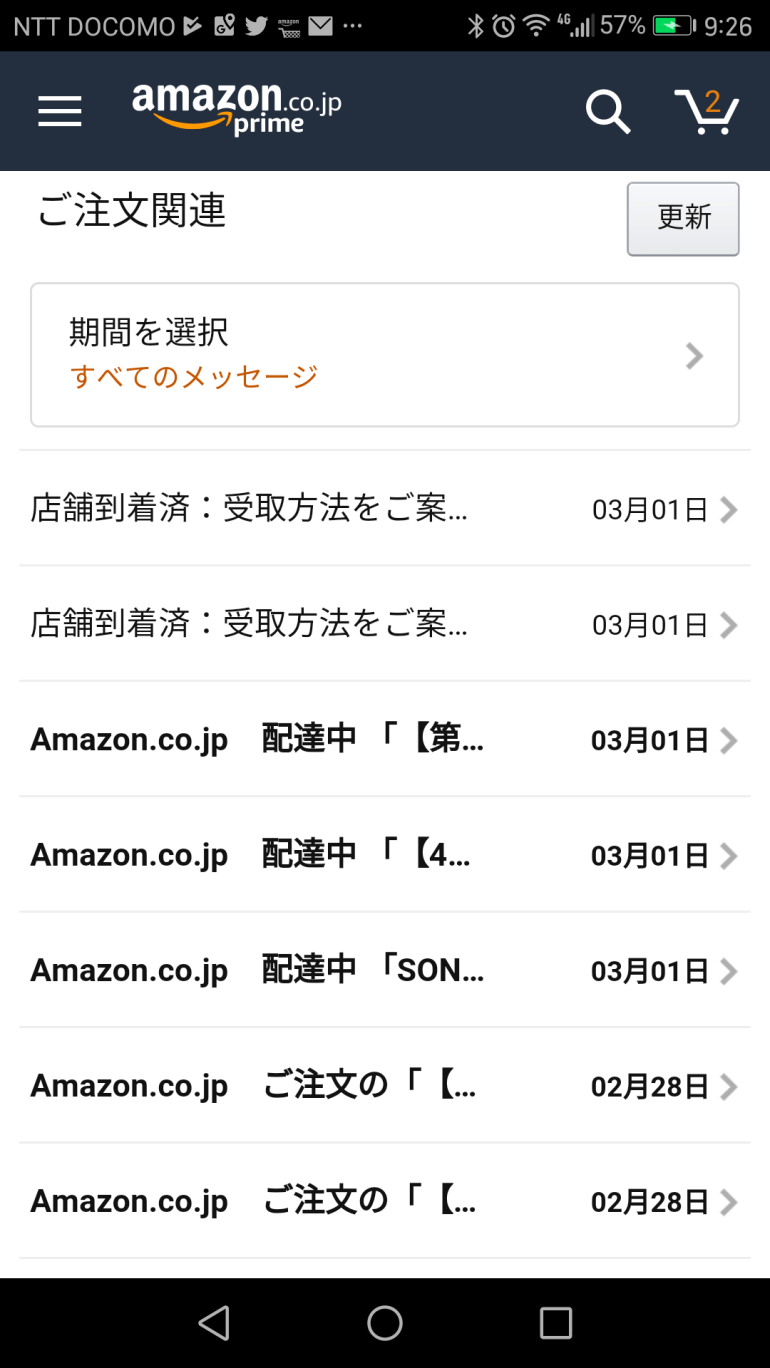Open the Amazon navigation hamburger menu
This screenshot has height=1368, width=770.
[59, 111]
